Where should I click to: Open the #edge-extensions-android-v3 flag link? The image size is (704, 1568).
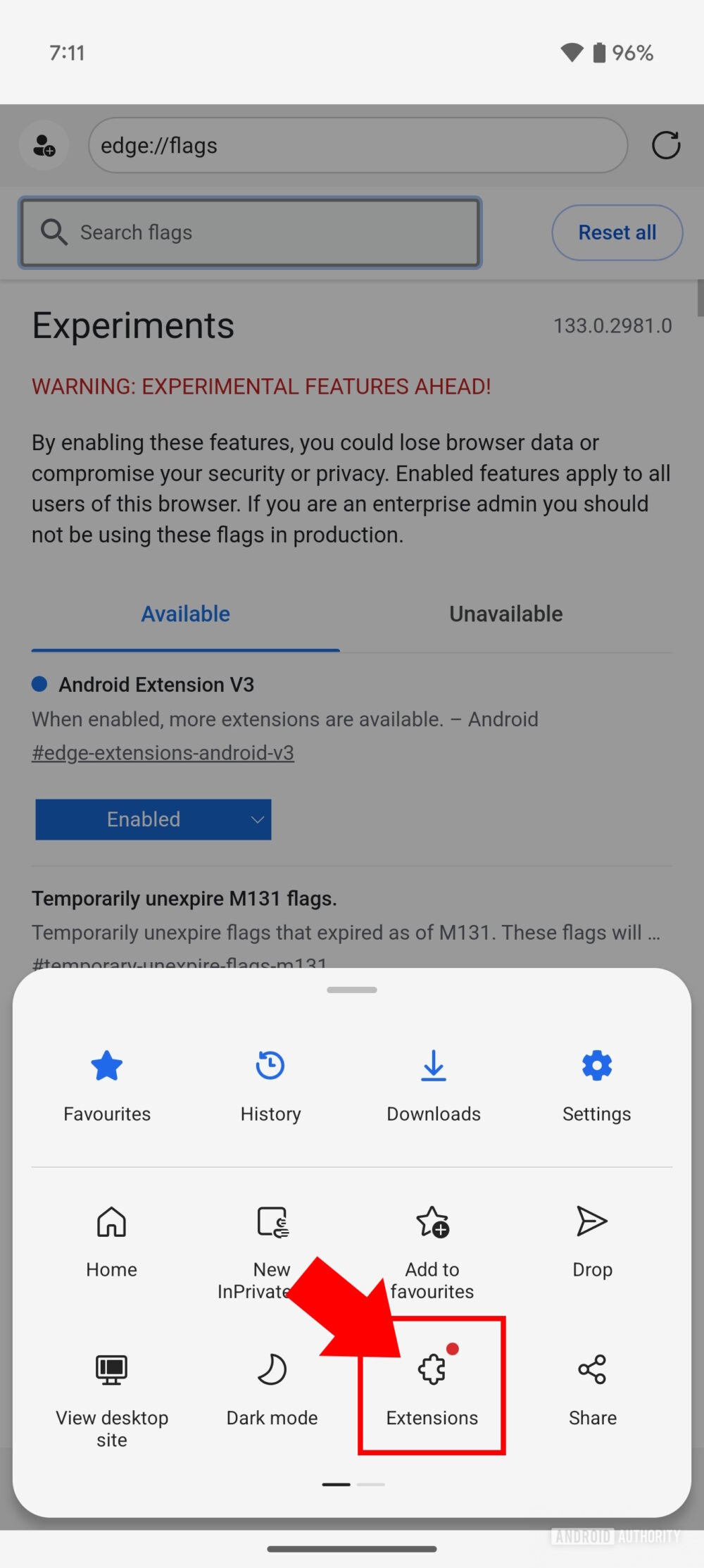pos(163,752)
